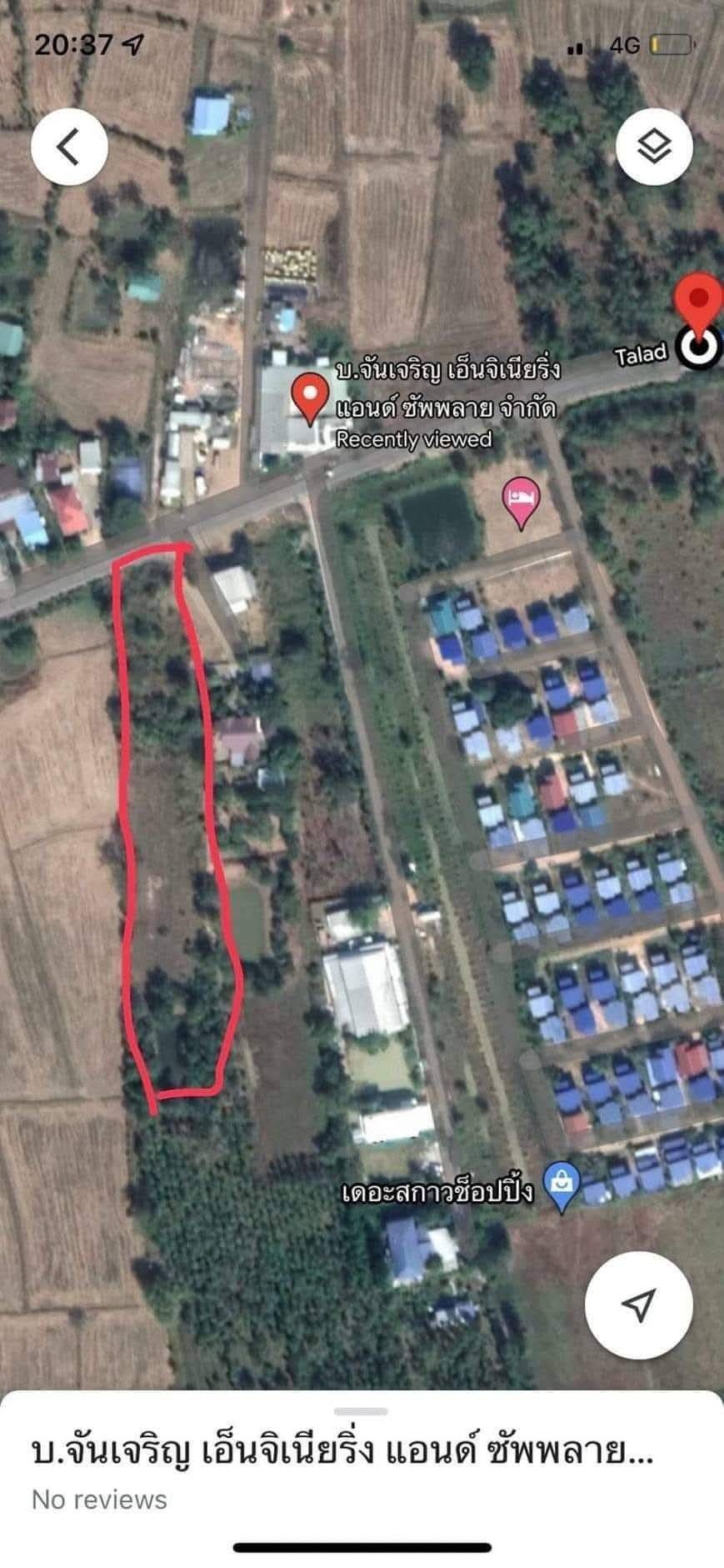Center map on my location
724x1568 pixels.
[639, 1305]
